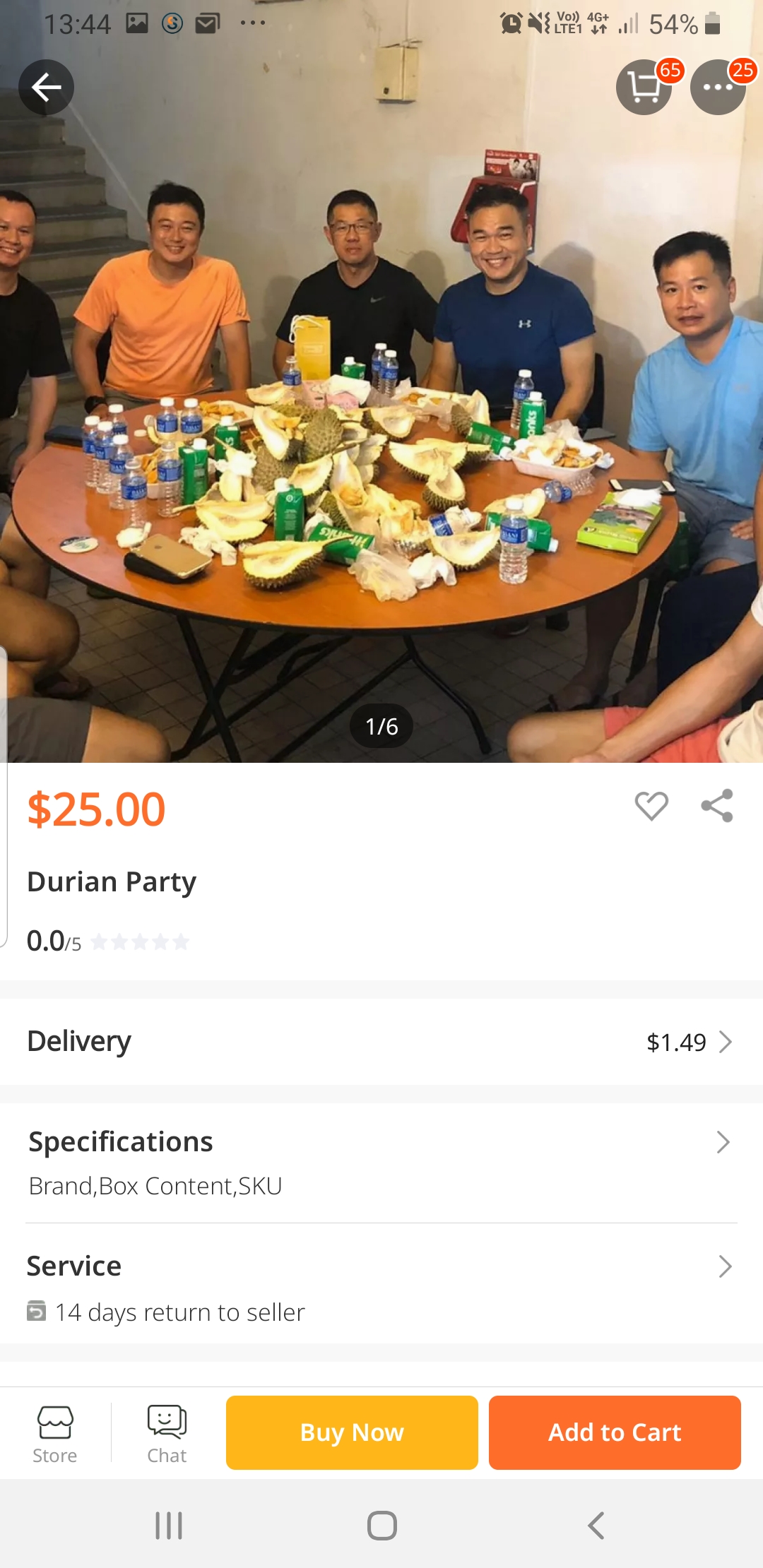Add Durian Party to wishlist
This screenshot has width=763, height=1568.
click(x=651, y=806)
